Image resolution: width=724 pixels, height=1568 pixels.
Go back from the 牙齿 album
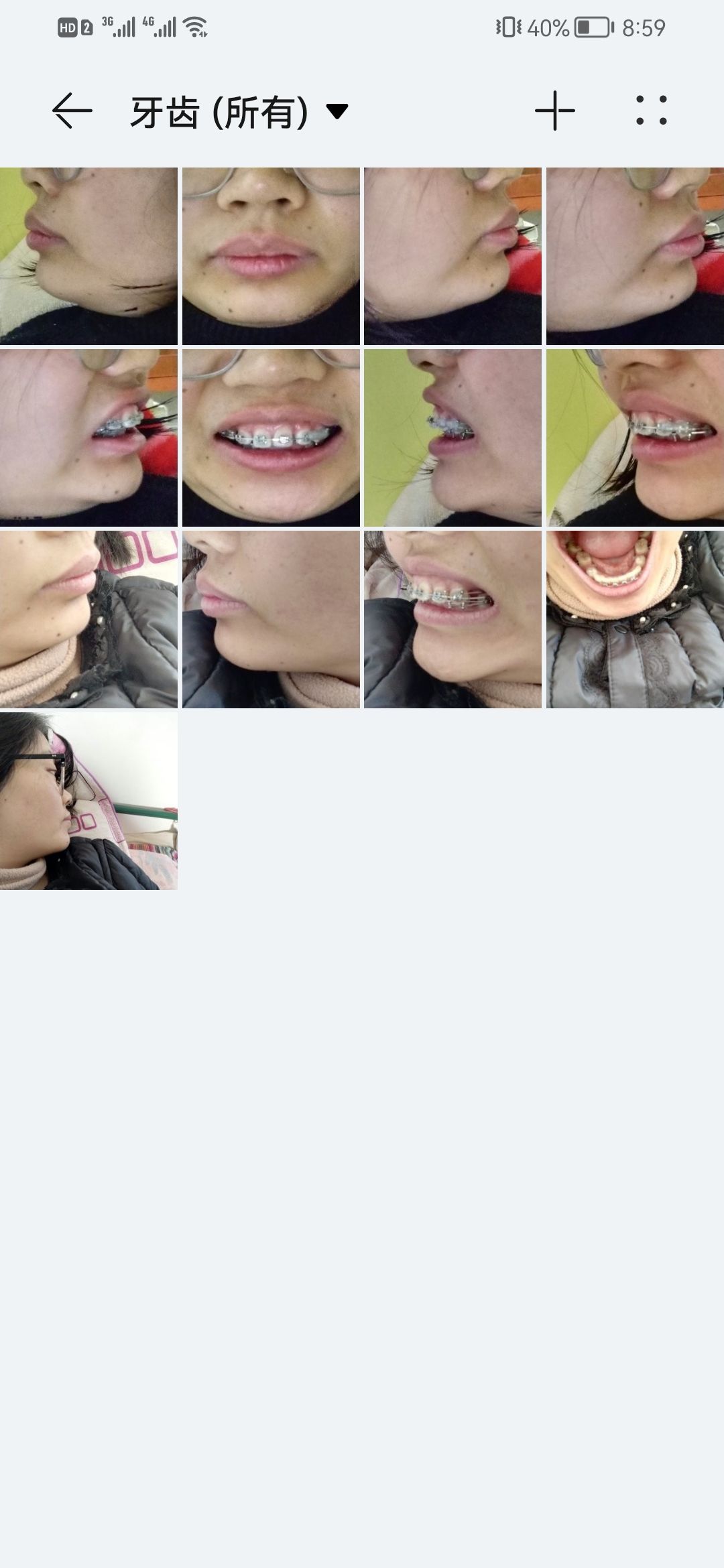pyautogui.click(x=72, y=111)
